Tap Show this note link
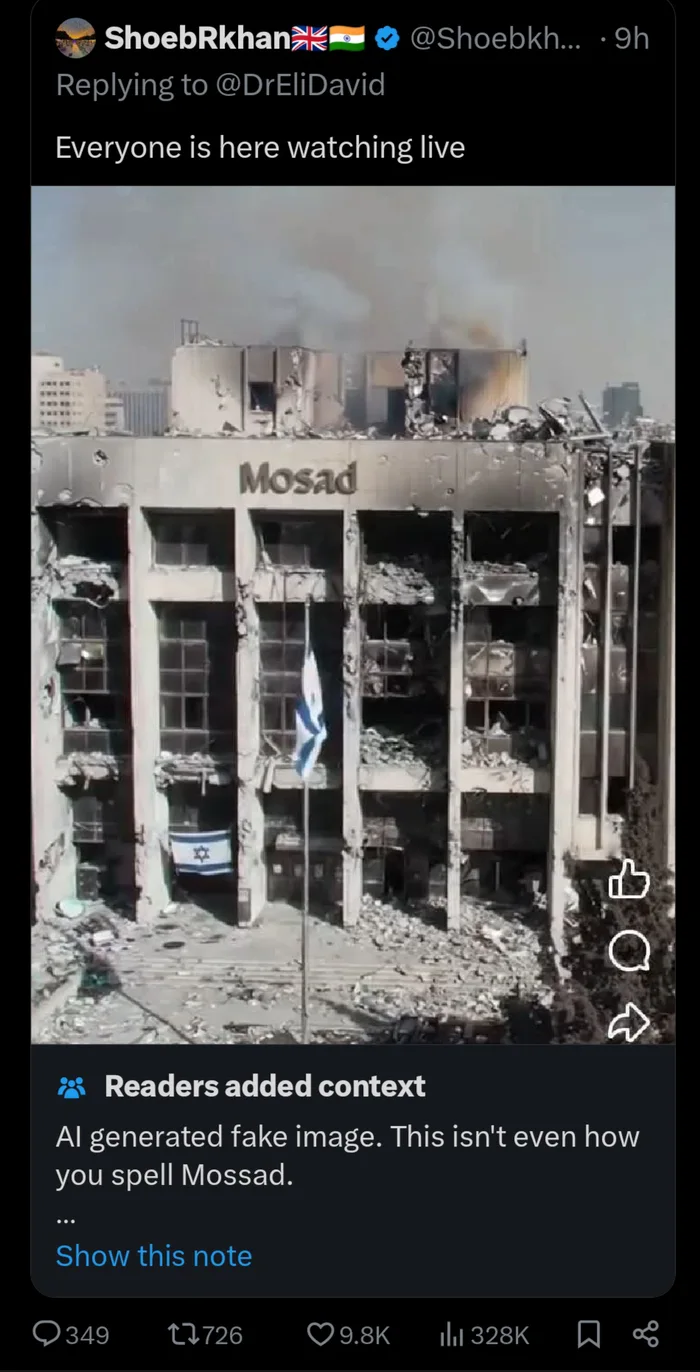The width and height of the screenshot is (700, 1372). (x=154, y=1255)
